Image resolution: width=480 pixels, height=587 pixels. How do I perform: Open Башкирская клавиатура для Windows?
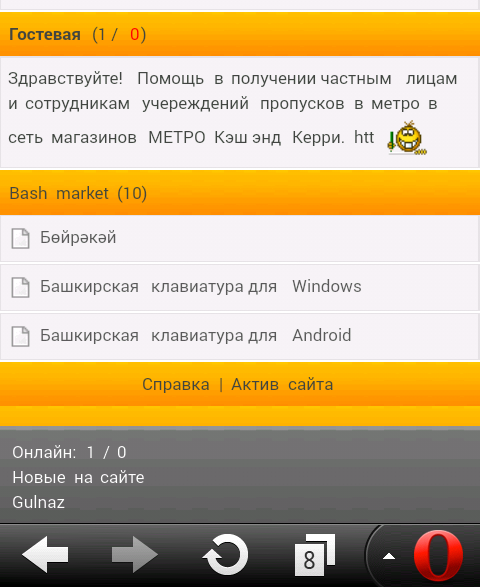240,287
